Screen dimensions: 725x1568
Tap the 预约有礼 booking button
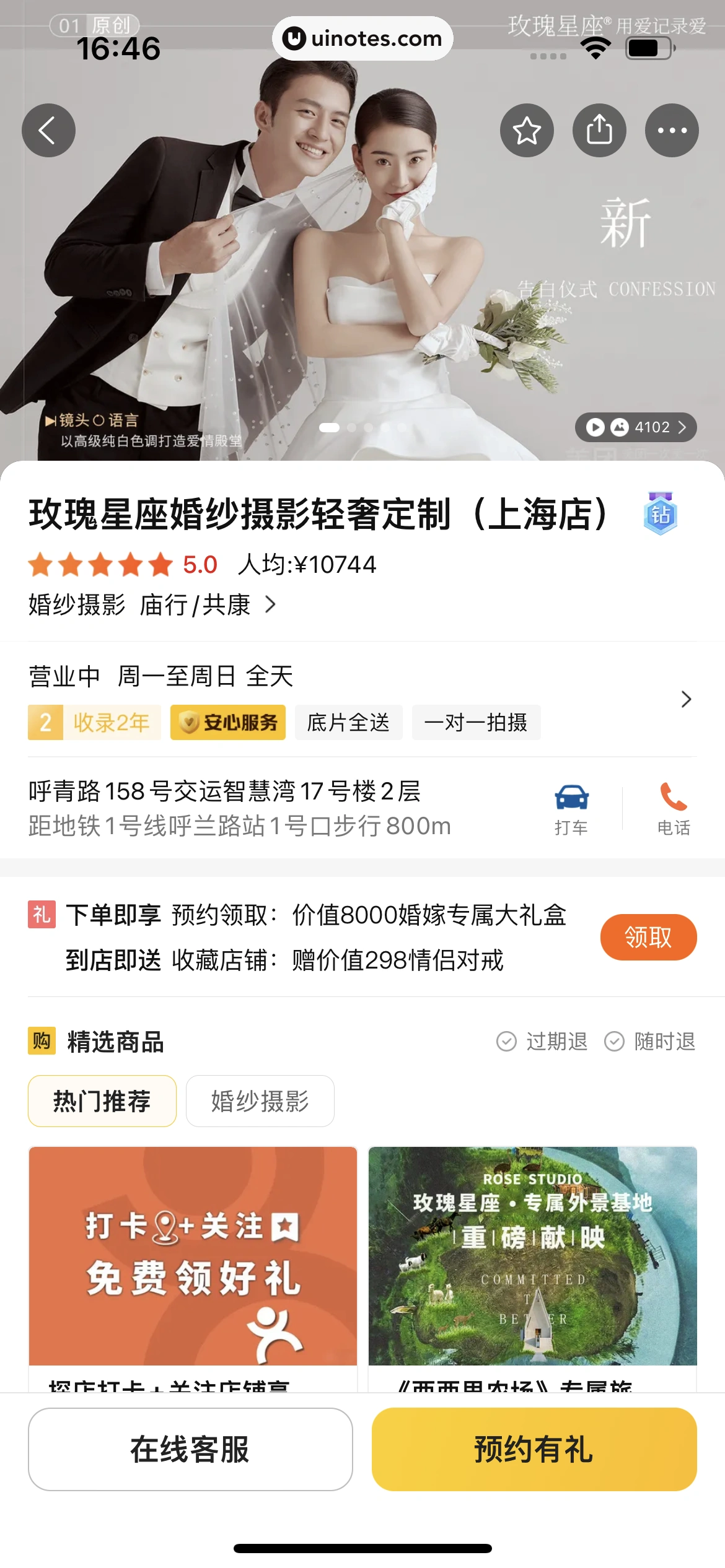coord(534,1449)
